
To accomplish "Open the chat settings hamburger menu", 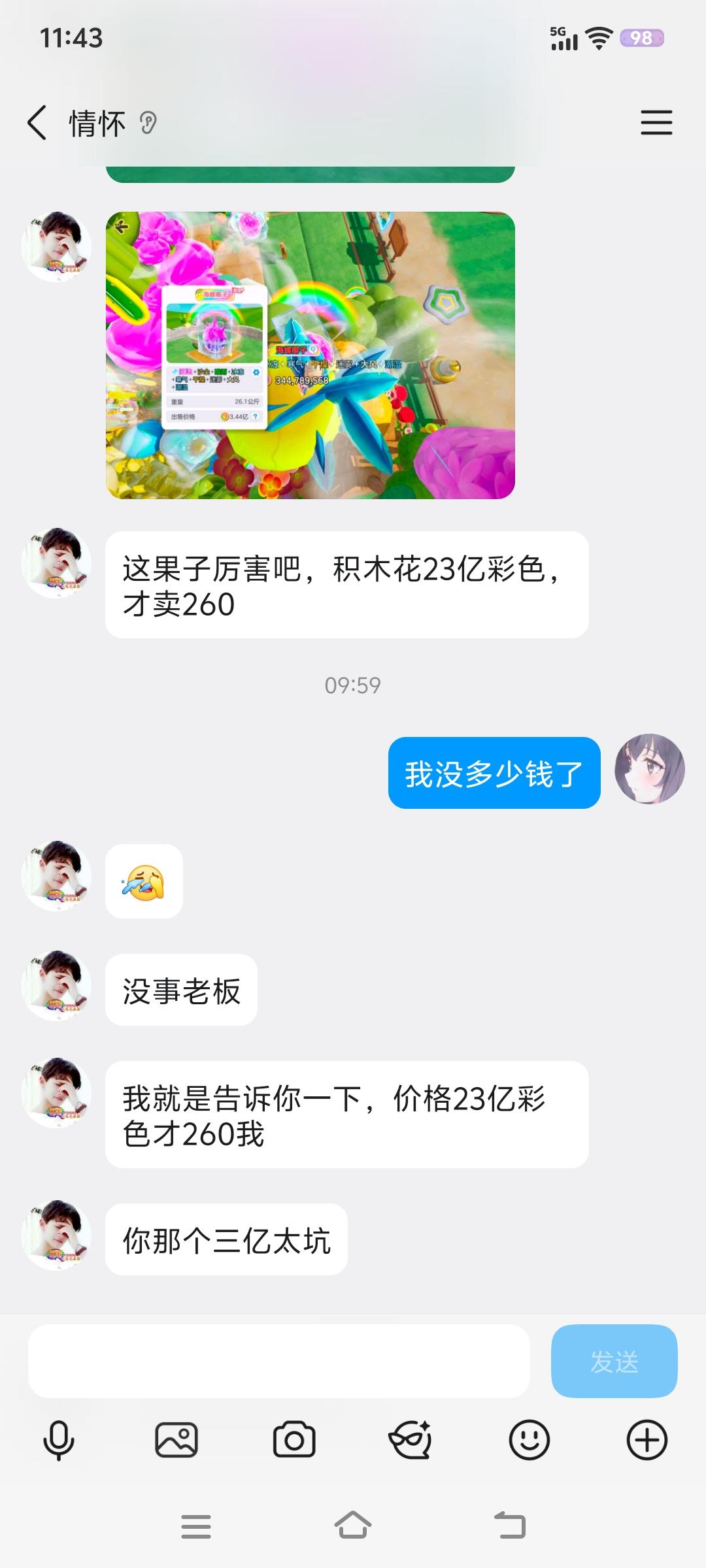I will (x=656, y=123).
